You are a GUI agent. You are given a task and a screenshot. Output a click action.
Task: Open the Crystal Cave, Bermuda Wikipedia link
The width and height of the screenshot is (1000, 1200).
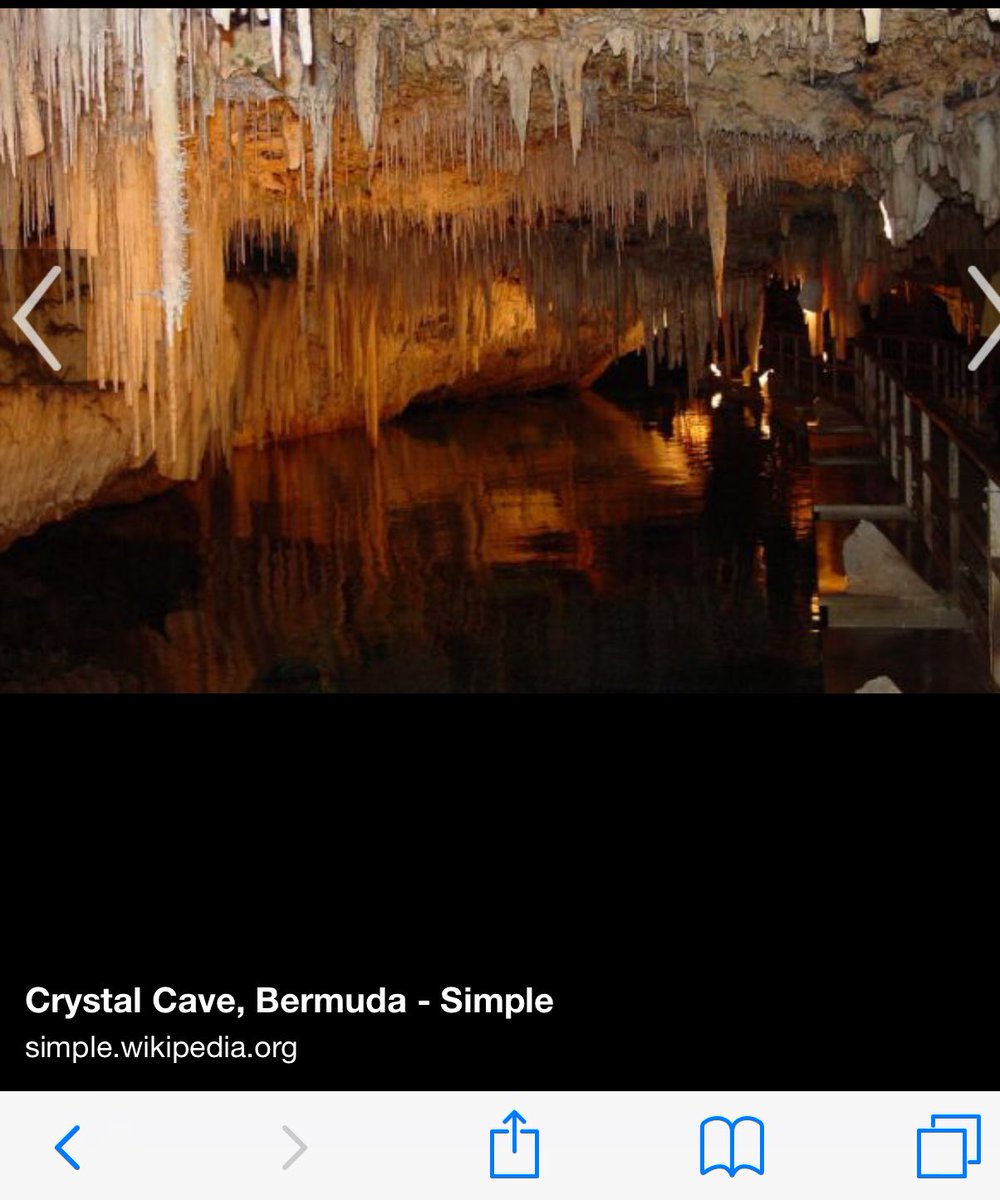pyautogui.click(x=289, y=1001)
